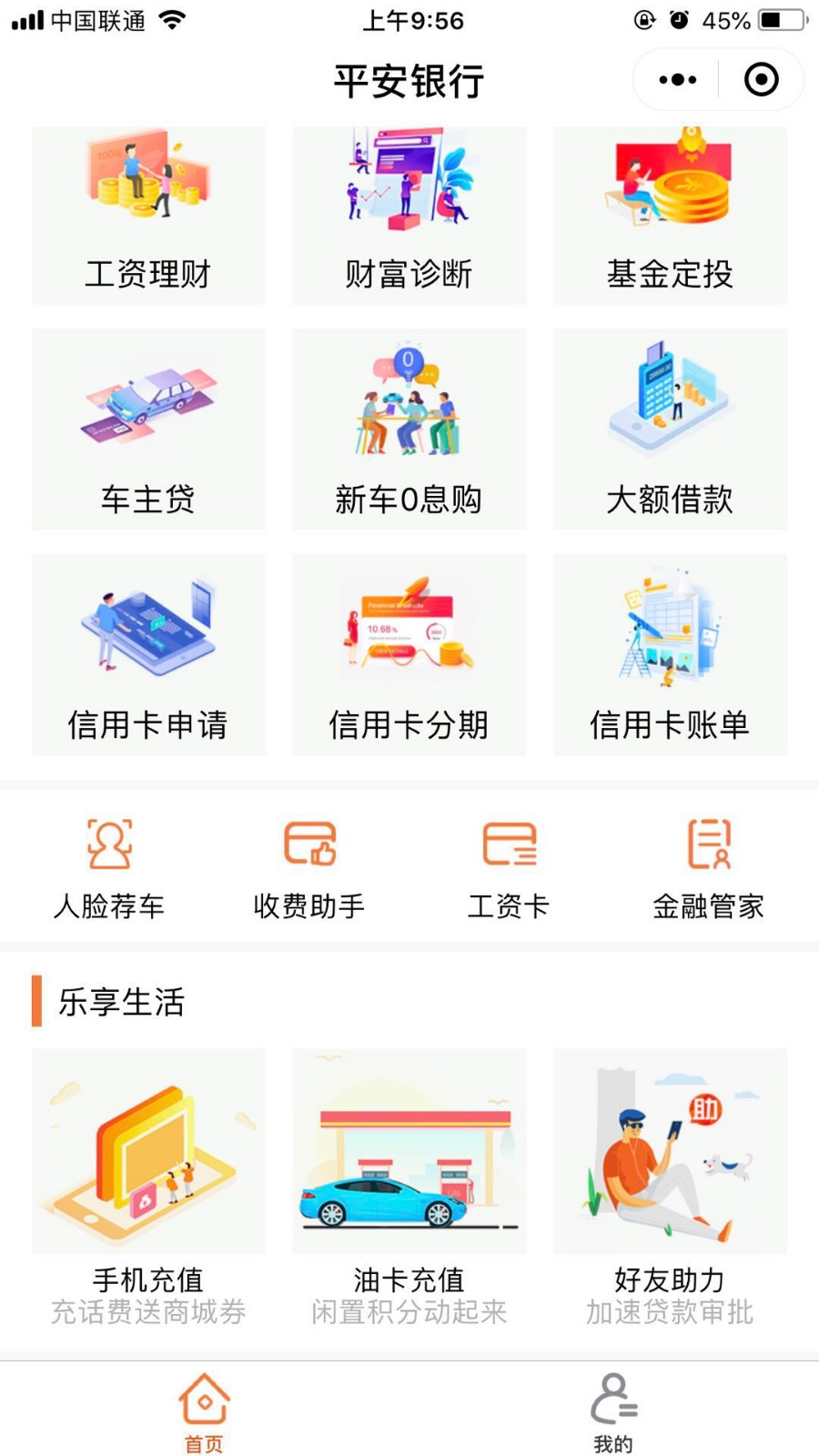
Task: Open the 工资理财 salary finance service
Action: (x=148, y=214)
